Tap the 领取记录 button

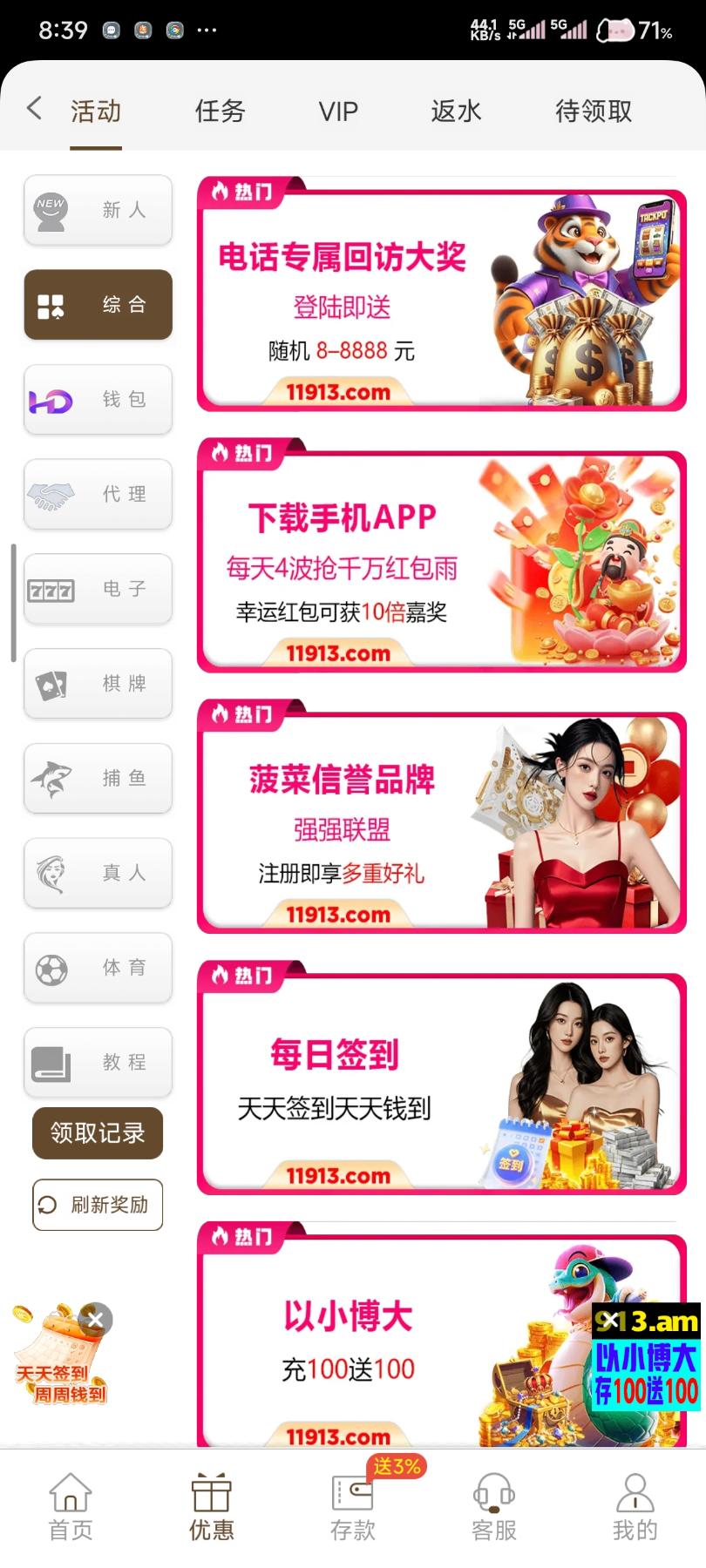pos(98,1133)
